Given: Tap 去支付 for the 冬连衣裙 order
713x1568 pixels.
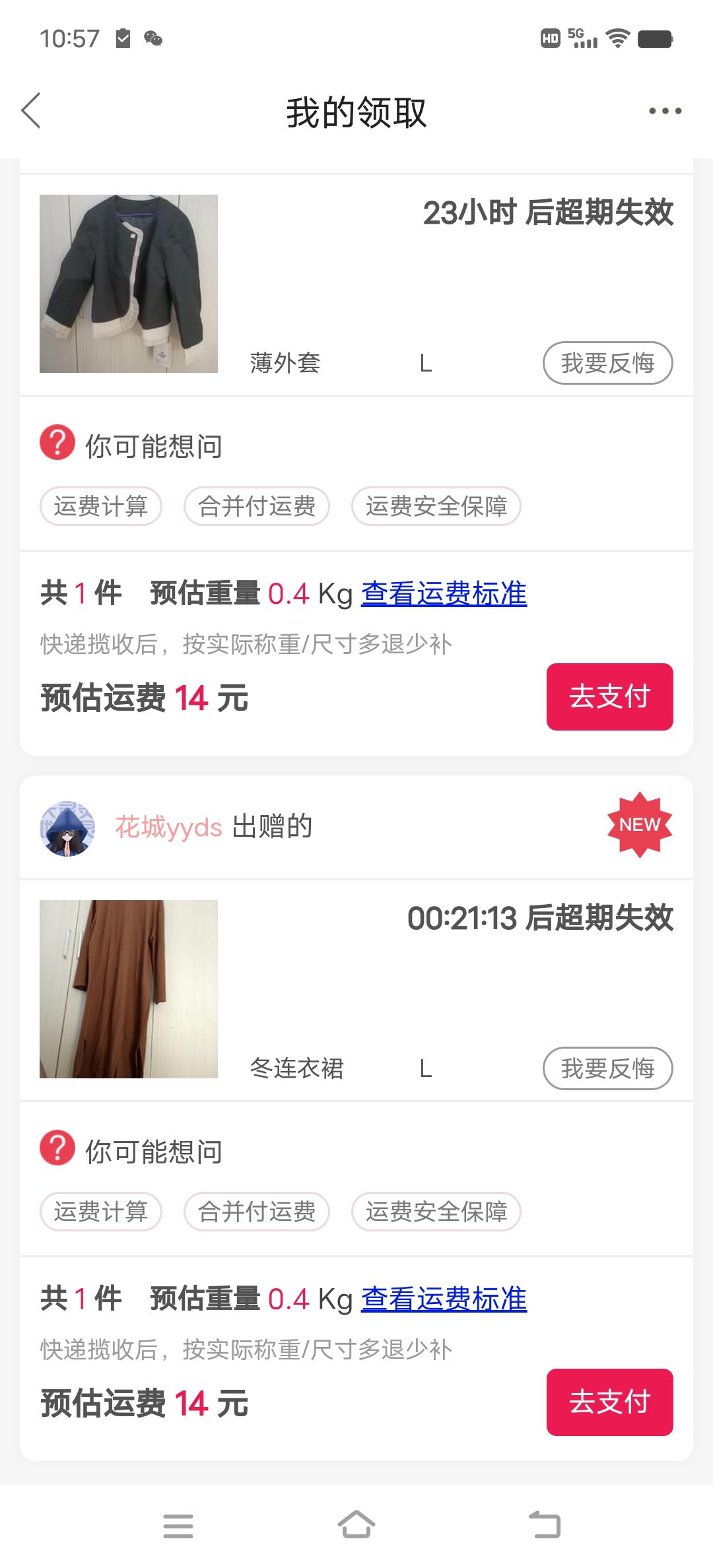Looking at the screenshot, I should [x=609, y=1402].
